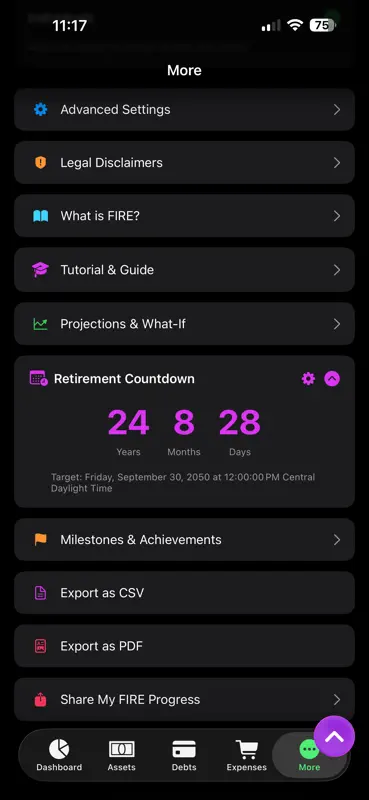Switch to the Expenses tab
The width and height of the screenshot is (369, 800).
pyautogui.click(x=247, y=756)
